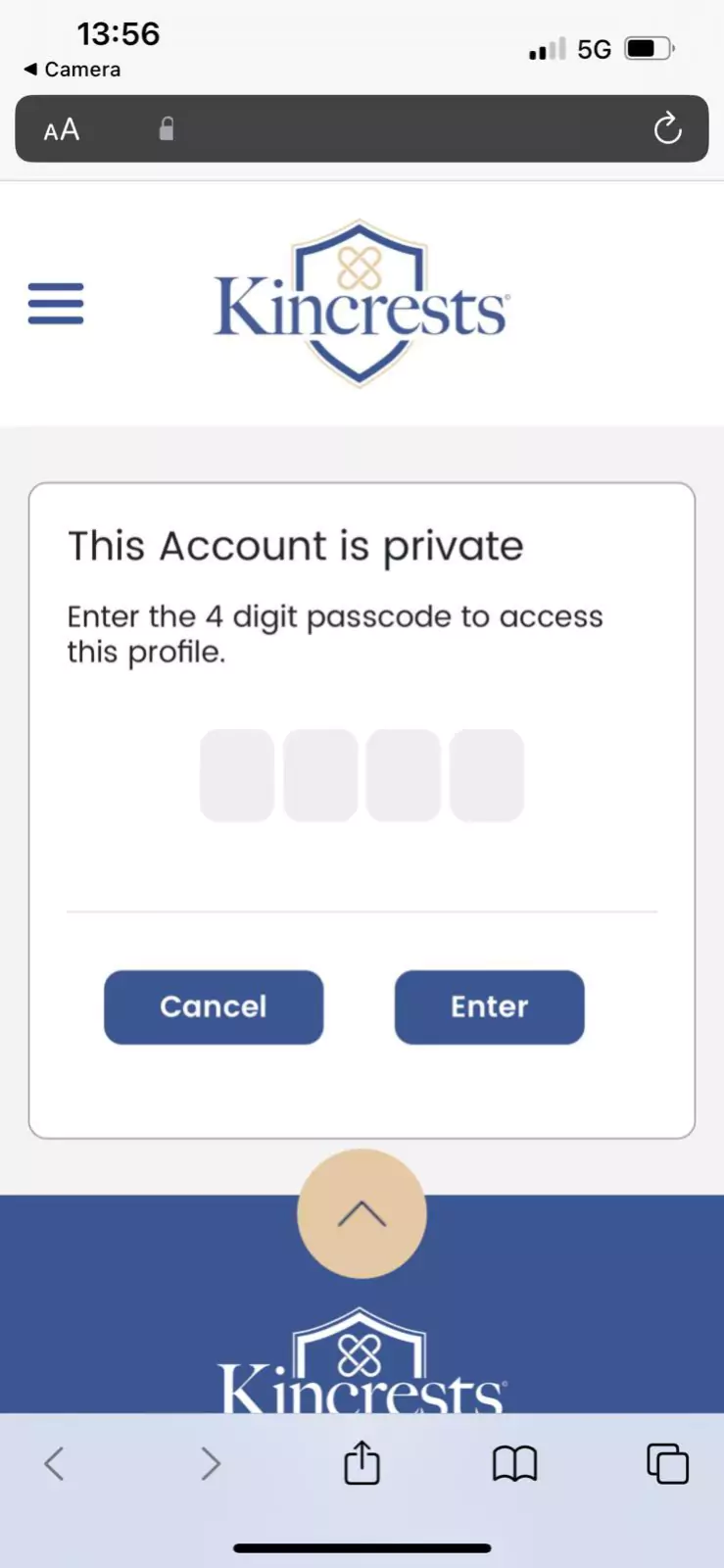Open the AA reader options
The image size is (724, 1568).
[x=61, y=129]
